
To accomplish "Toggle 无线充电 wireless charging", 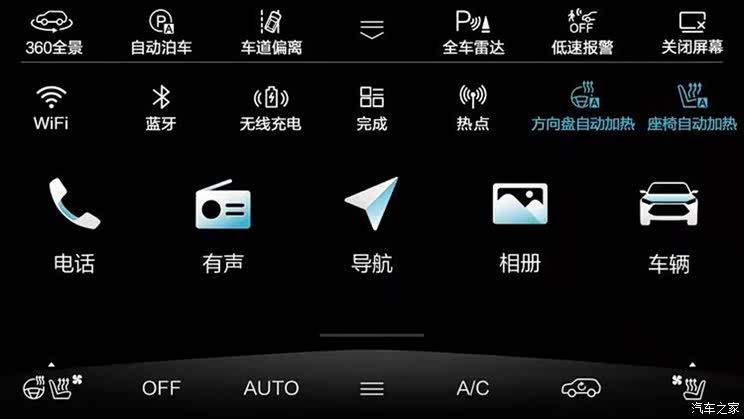I will click(x=270, y=108).
